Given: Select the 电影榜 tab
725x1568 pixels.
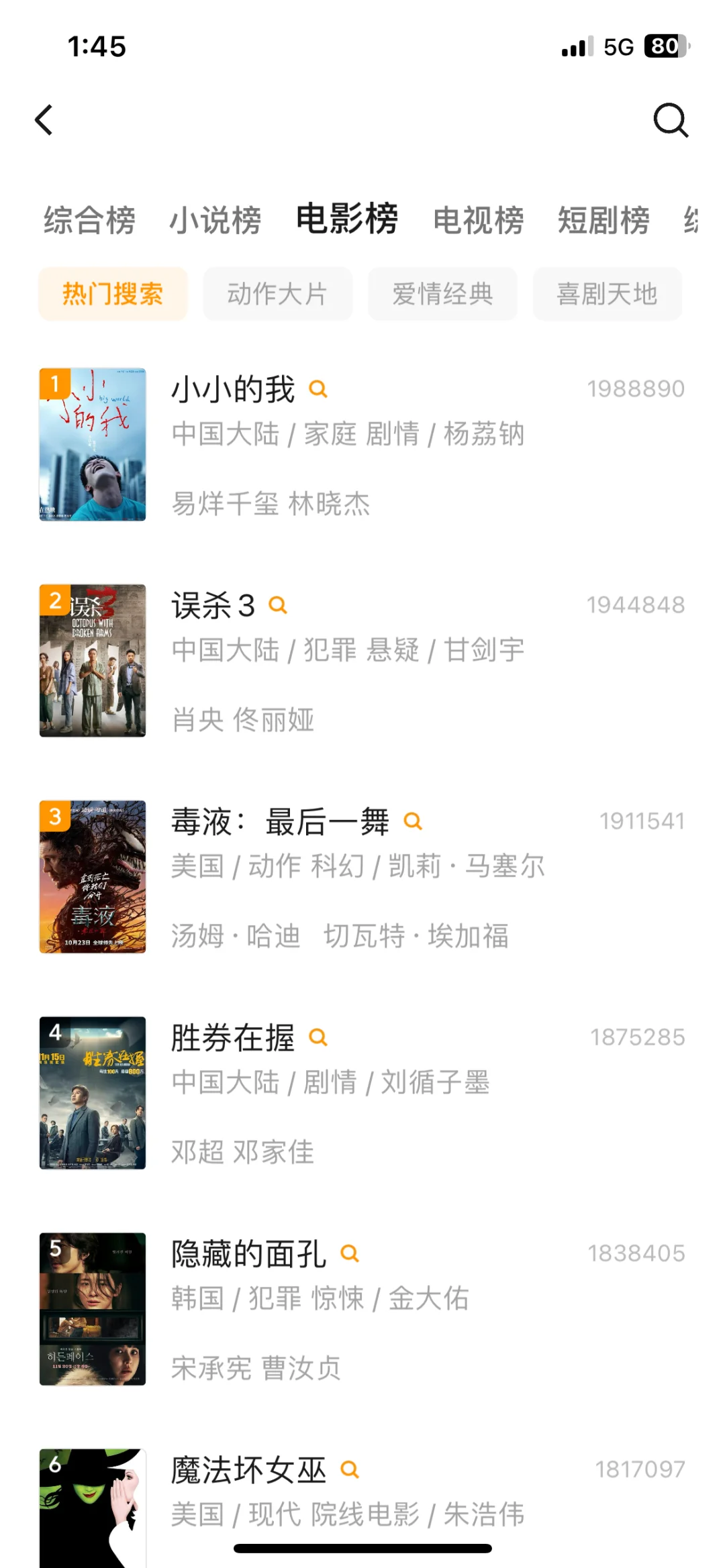Looking at the screenshot, I should pos(347,219).
